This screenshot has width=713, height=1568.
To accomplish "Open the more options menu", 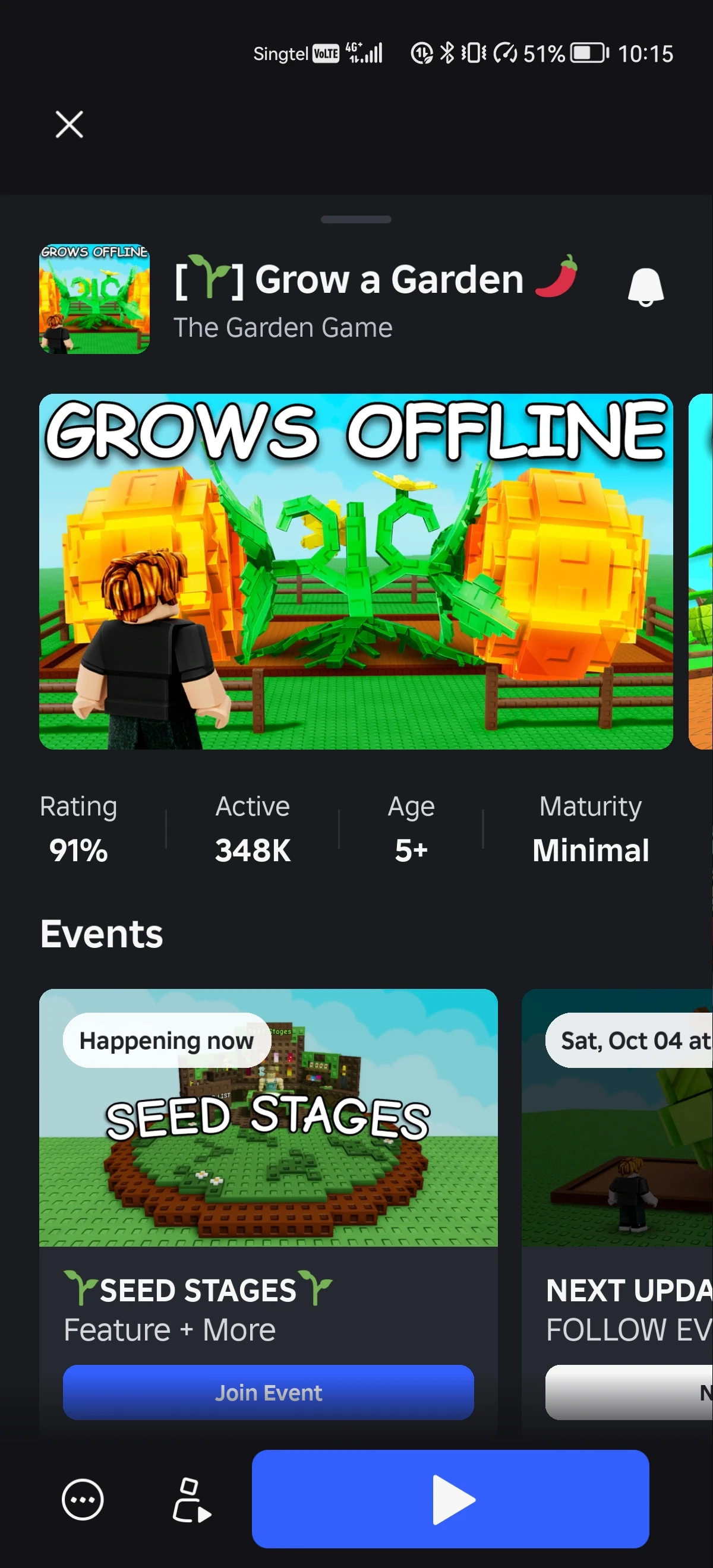I will [x=83, y=1499].
